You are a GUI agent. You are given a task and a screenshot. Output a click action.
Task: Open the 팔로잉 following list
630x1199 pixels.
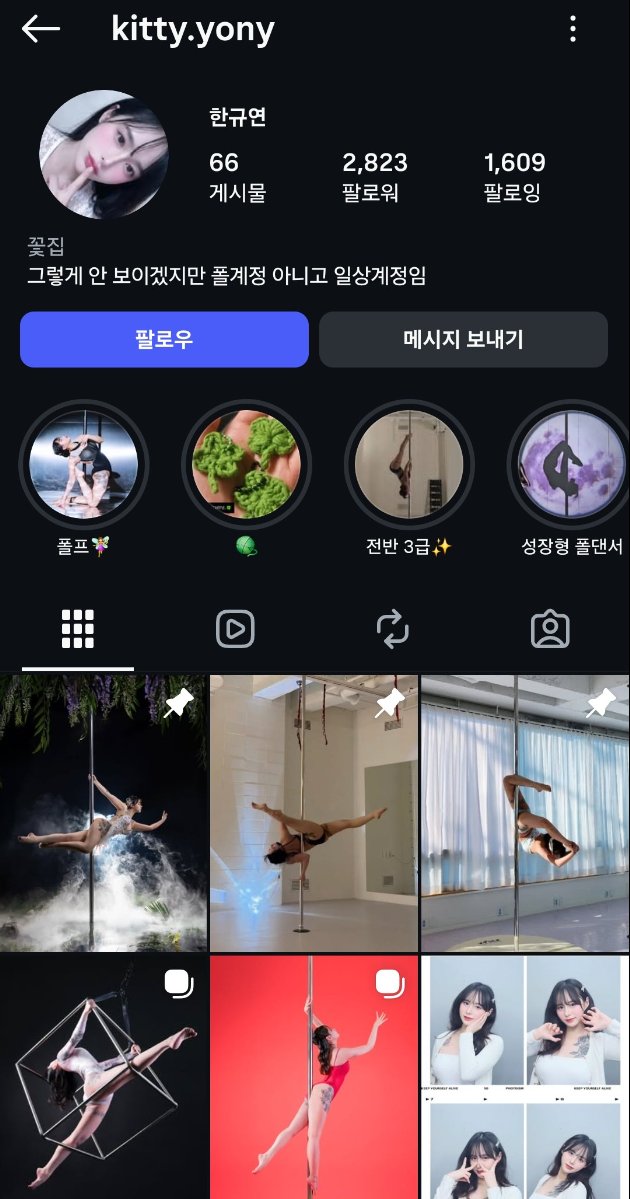(x=514, y=176)
